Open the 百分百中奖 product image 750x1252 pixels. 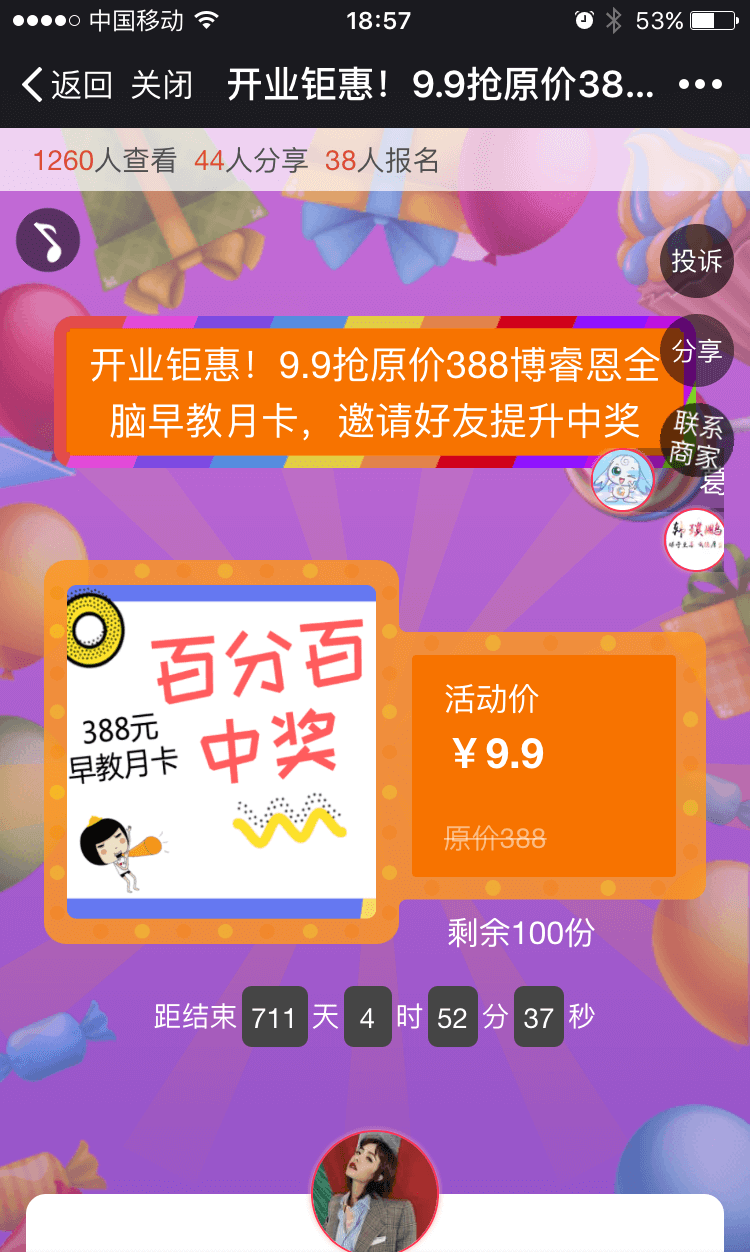(x=221, y=752)
